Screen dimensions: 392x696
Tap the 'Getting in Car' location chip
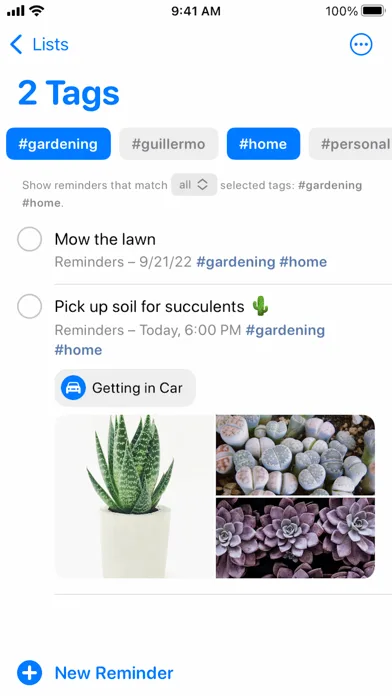click(125, 388)
